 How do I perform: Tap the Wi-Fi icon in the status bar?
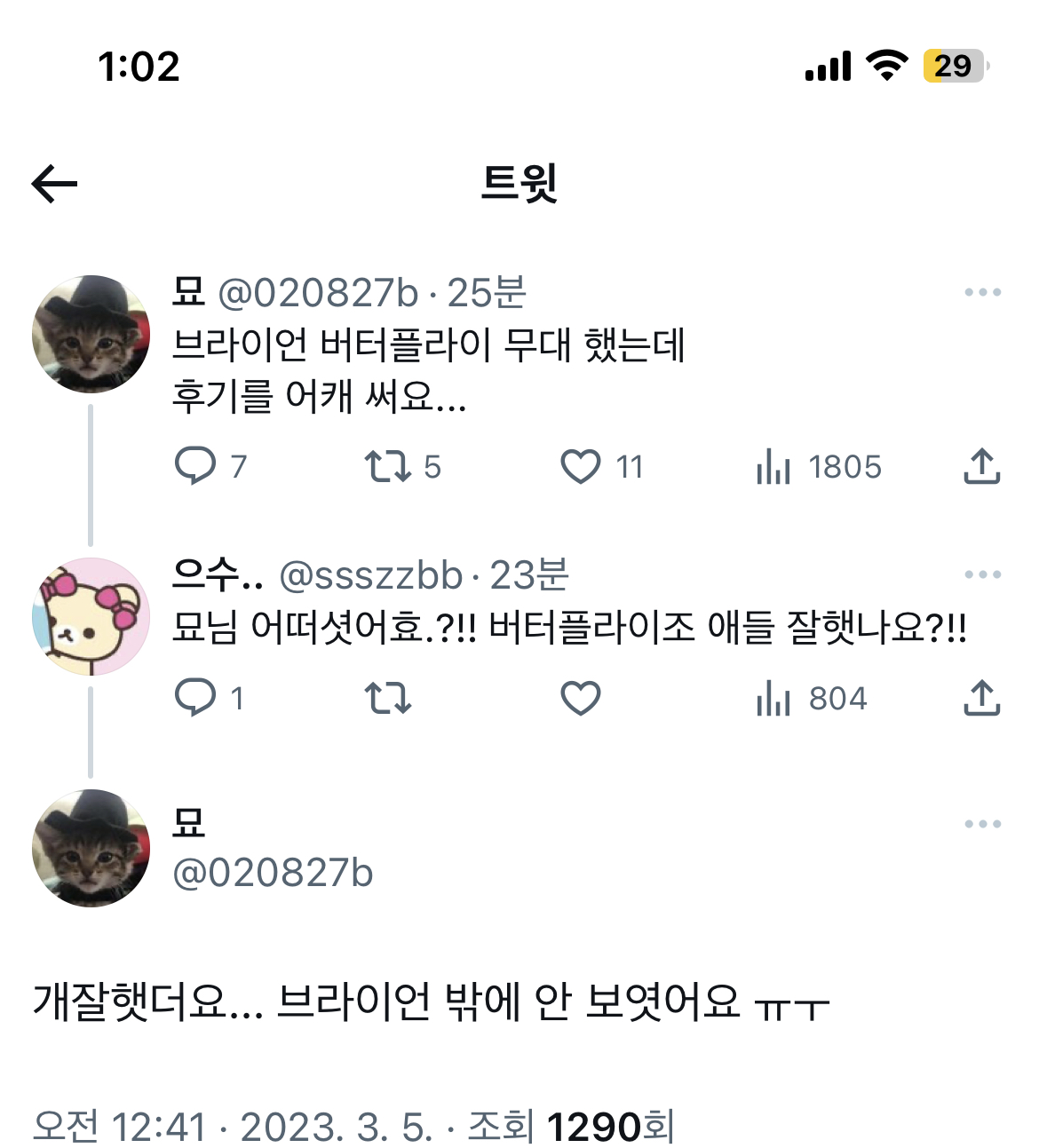coord(889,65)
